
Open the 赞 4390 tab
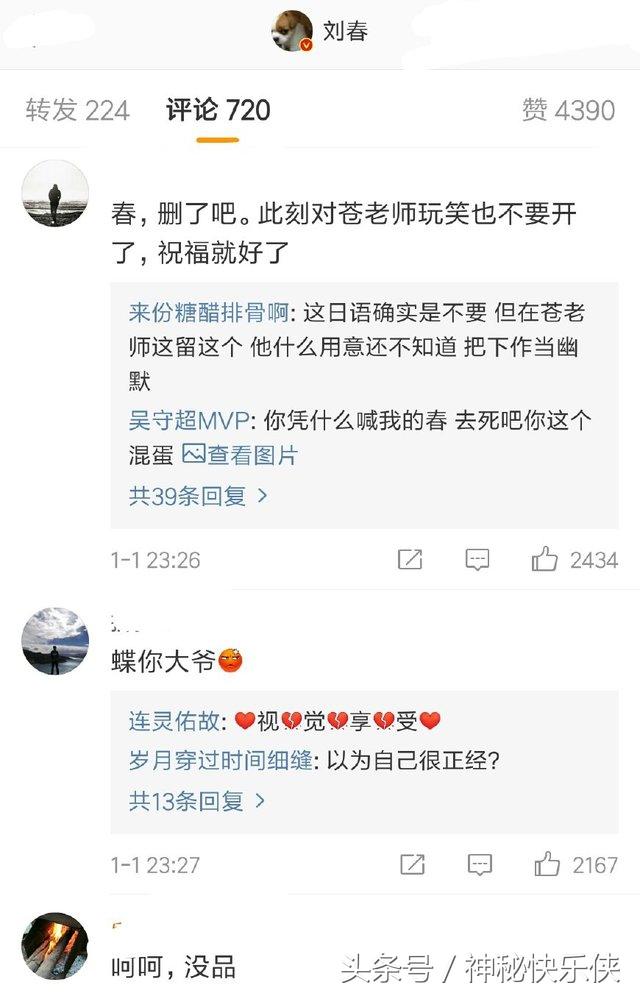pos(567,110)
